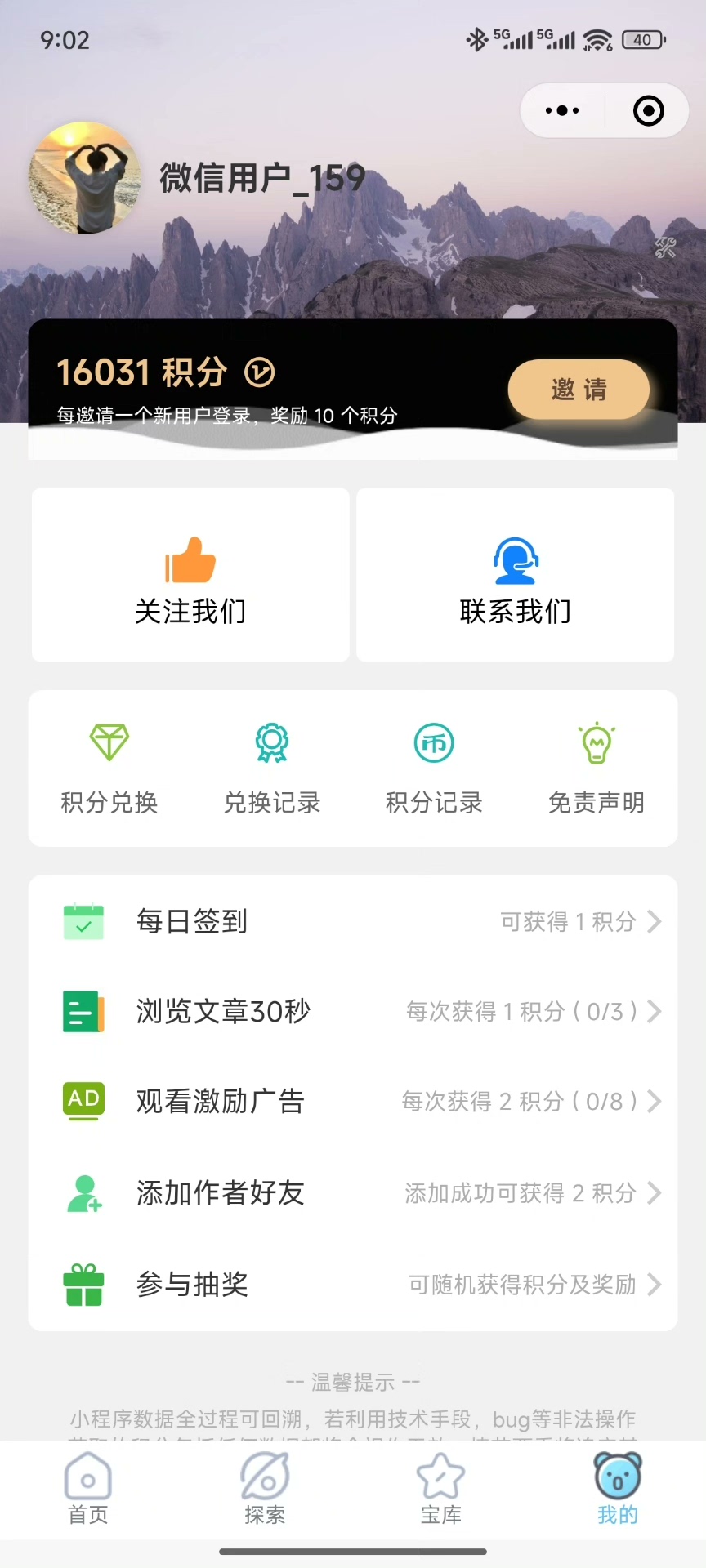Switch to the 宝库 treasury tab
706x1568 pixels.
tap(441, 1489)
